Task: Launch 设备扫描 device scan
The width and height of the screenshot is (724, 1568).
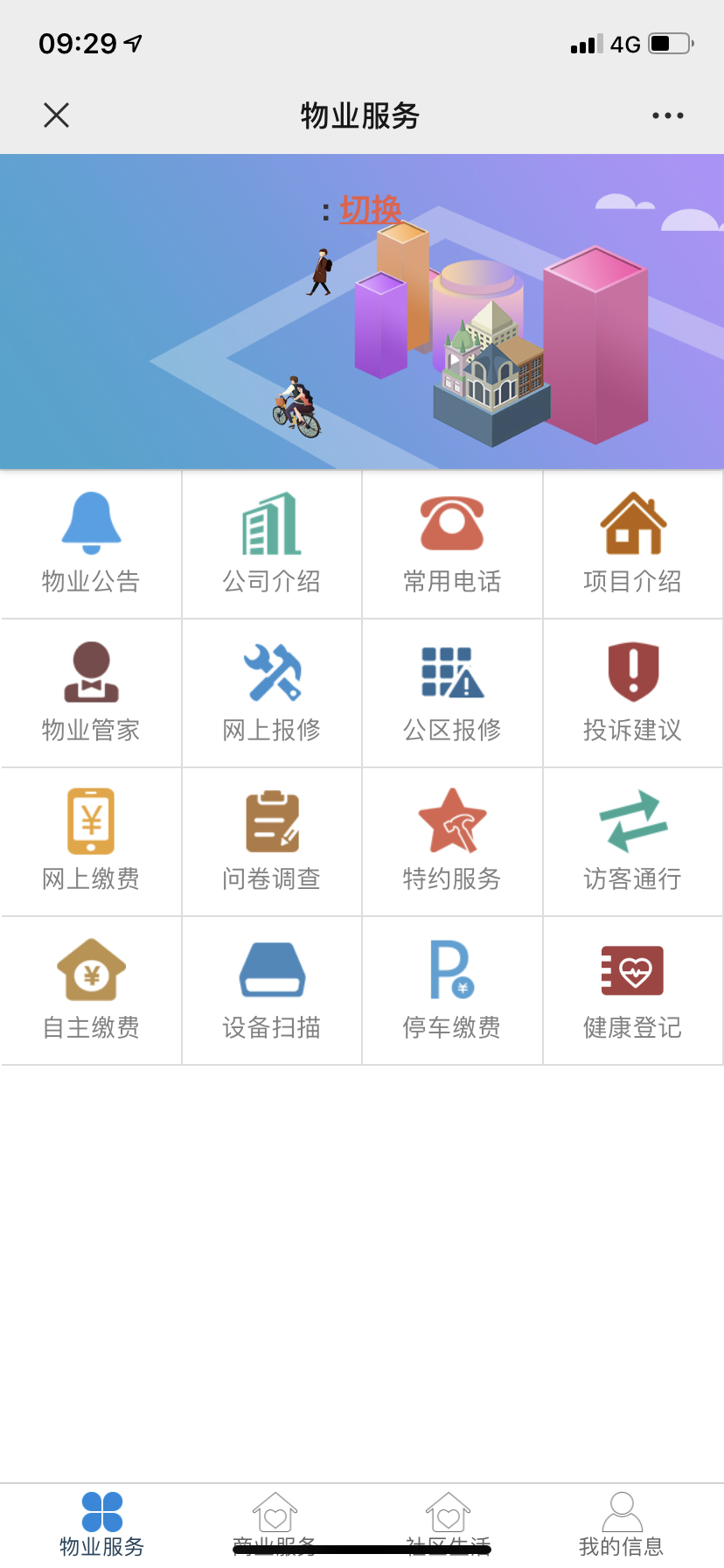Action: point(272,990)
